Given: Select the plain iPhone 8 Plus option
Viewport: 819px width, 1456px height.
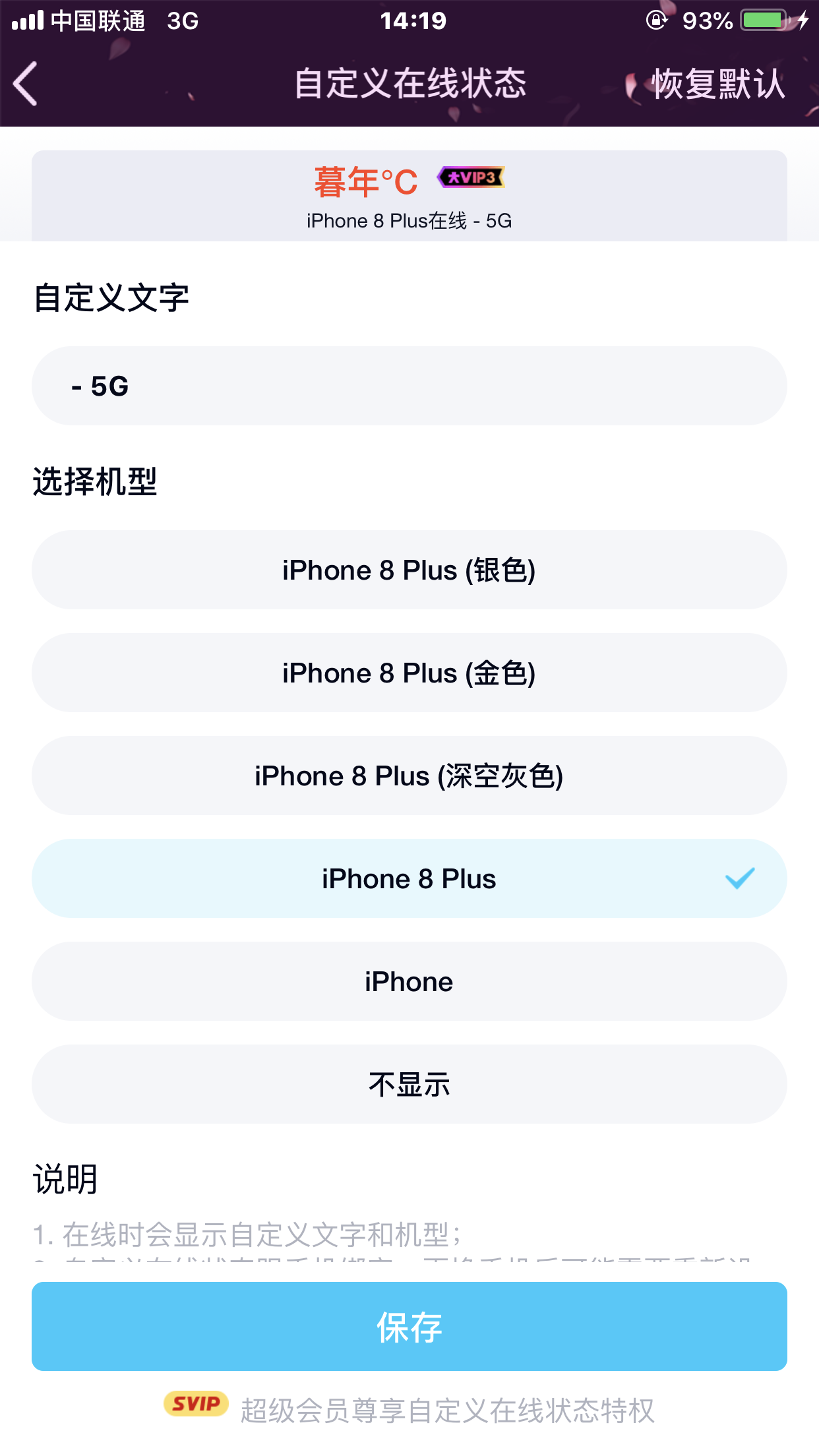Looking at the screenshot, I should (x=409, y=878).
